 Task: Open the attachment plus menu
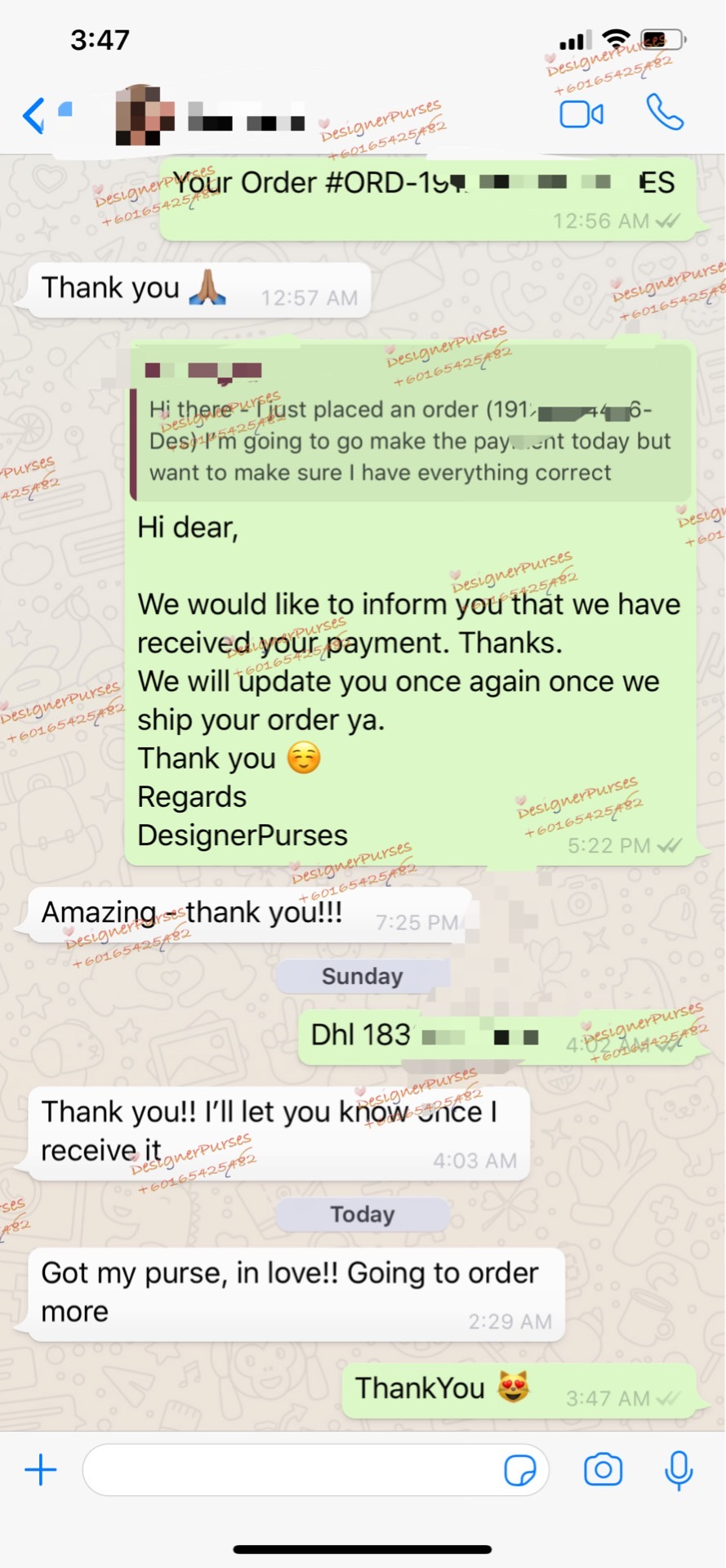[41, 1470]
